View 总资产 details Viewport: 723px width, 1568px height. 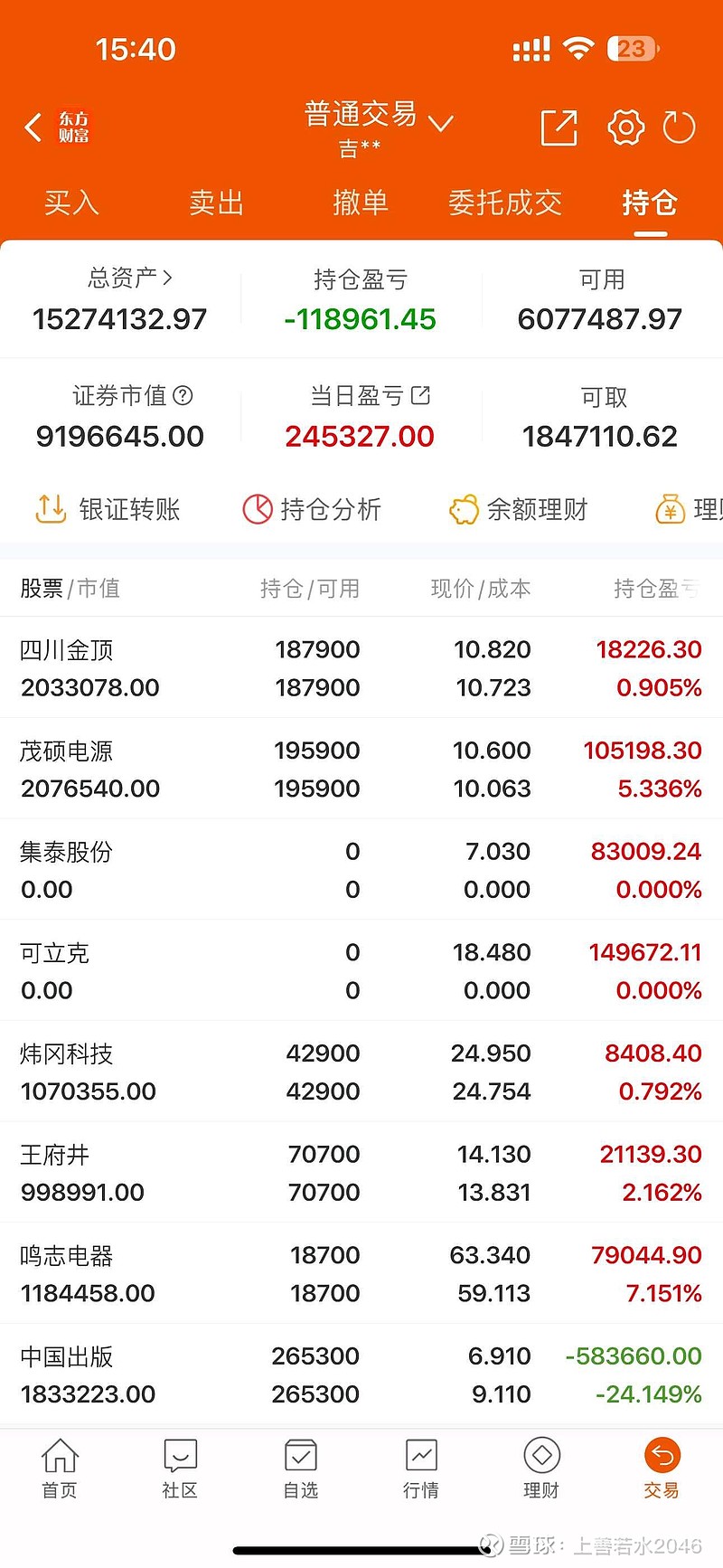(129, 278)
